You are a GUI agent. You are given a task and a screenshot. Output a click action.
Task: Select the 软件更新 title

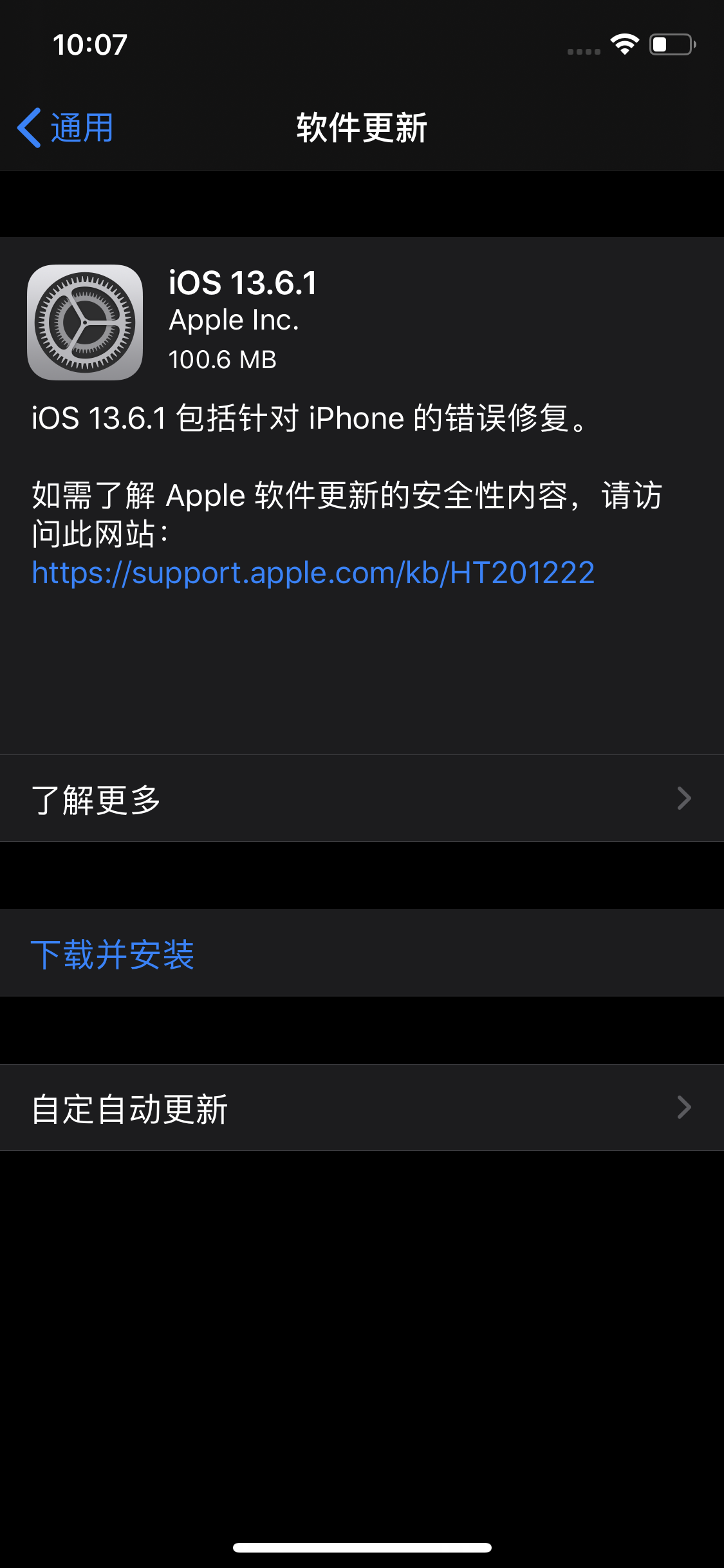(x=362, y=127)
